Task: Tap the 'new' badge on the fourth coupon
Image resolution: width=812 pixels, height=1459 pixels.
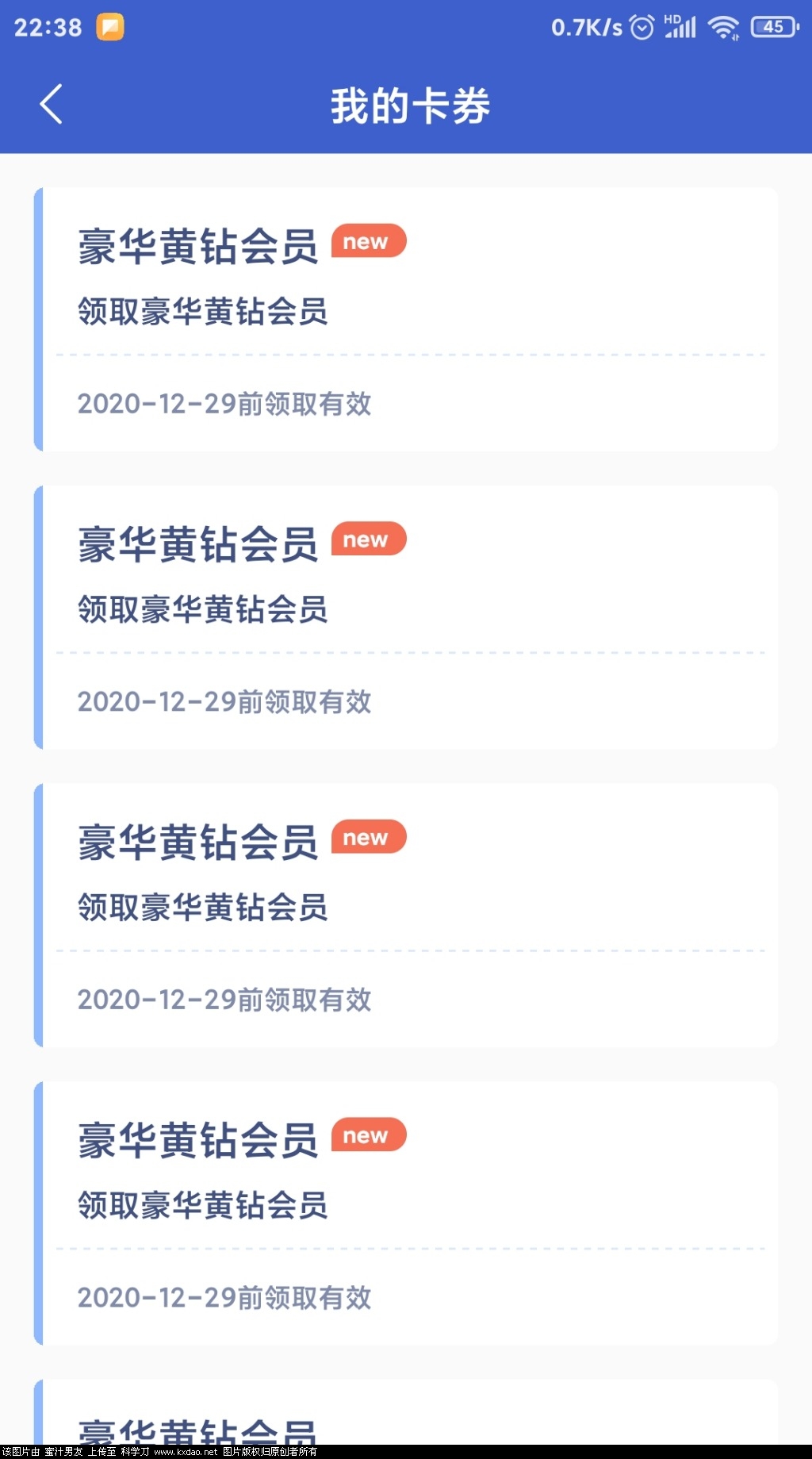Action: coord(367,1136)
